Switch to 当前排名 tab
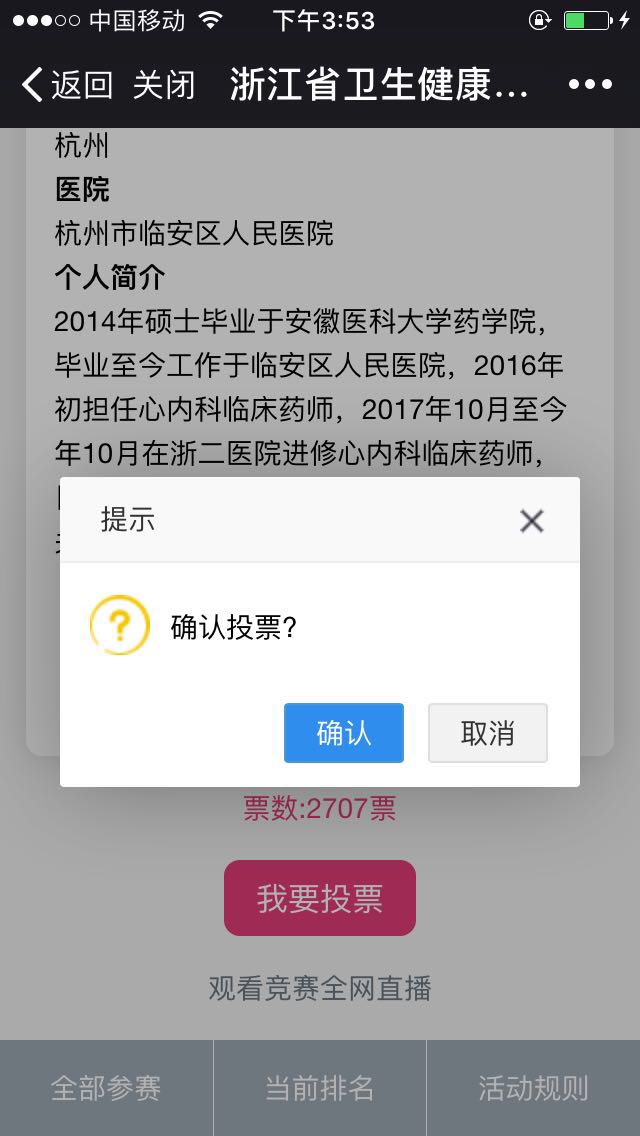The width and height of the screenshot is (640, 1136). [320, 1088]
